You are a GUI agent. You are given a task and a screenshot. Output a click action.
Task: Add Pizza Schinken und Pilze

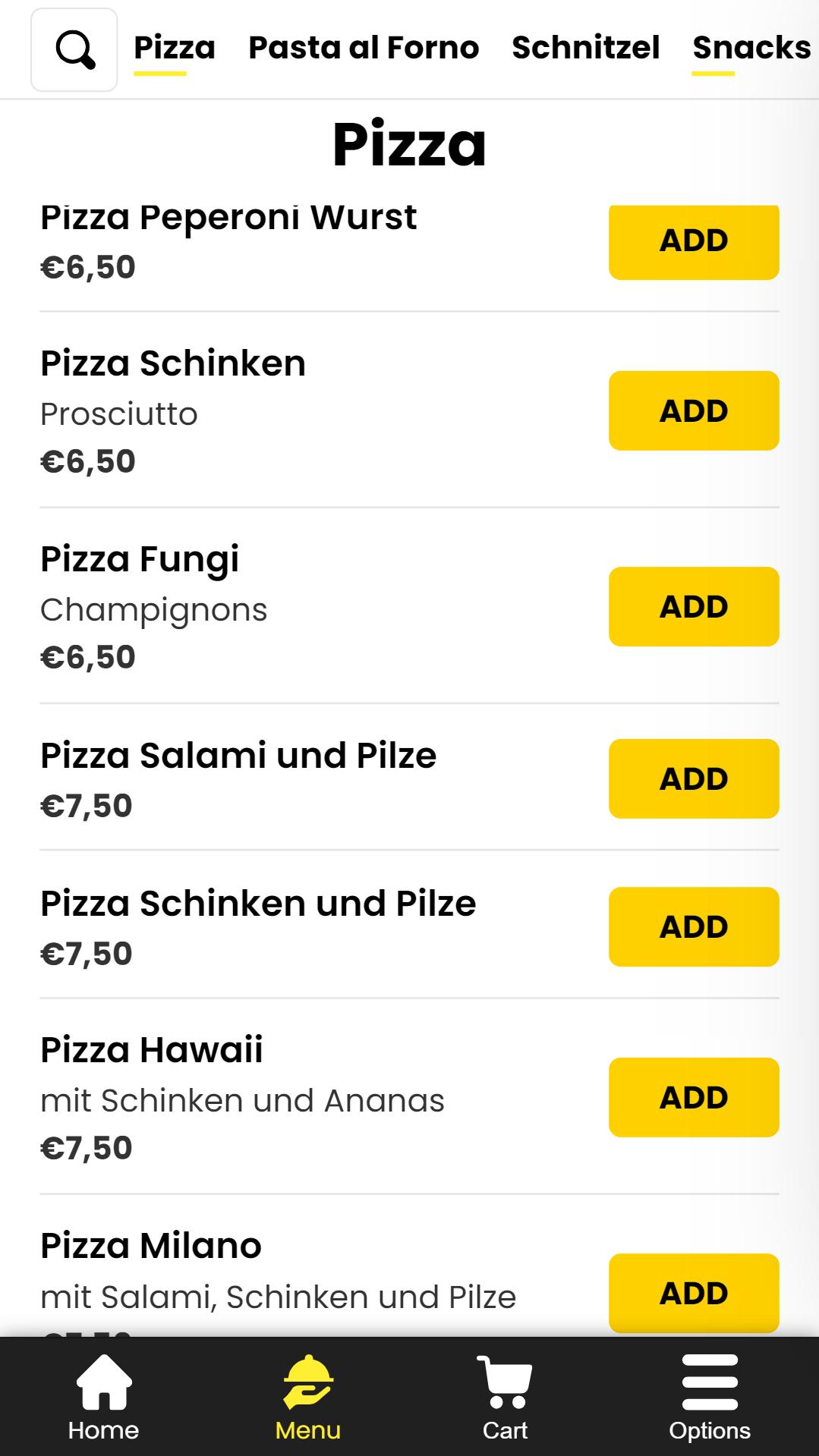(x=694, y=926)
